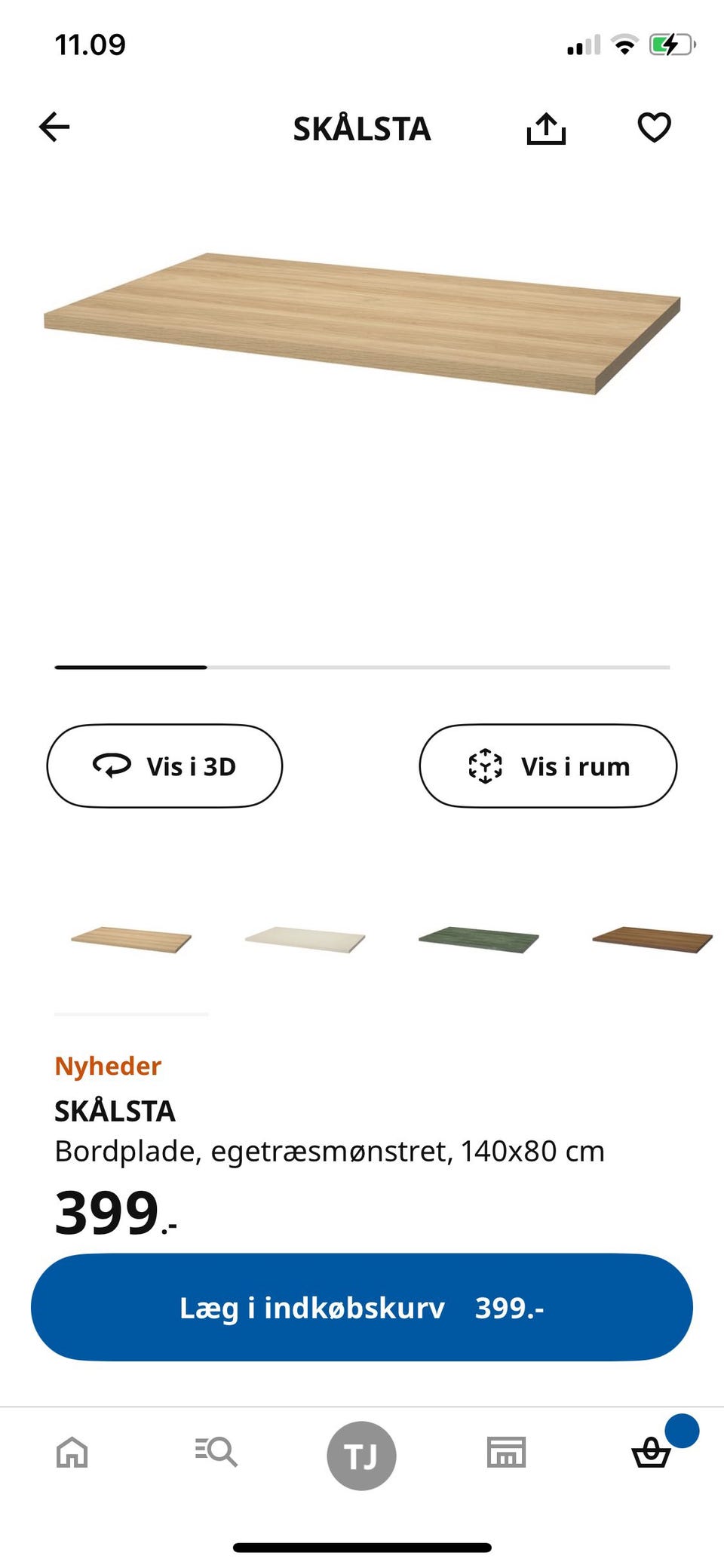The height and width of the screenshot is (1568, 724).
Task: Open the Vis i rum view
Action: [548, 766]
